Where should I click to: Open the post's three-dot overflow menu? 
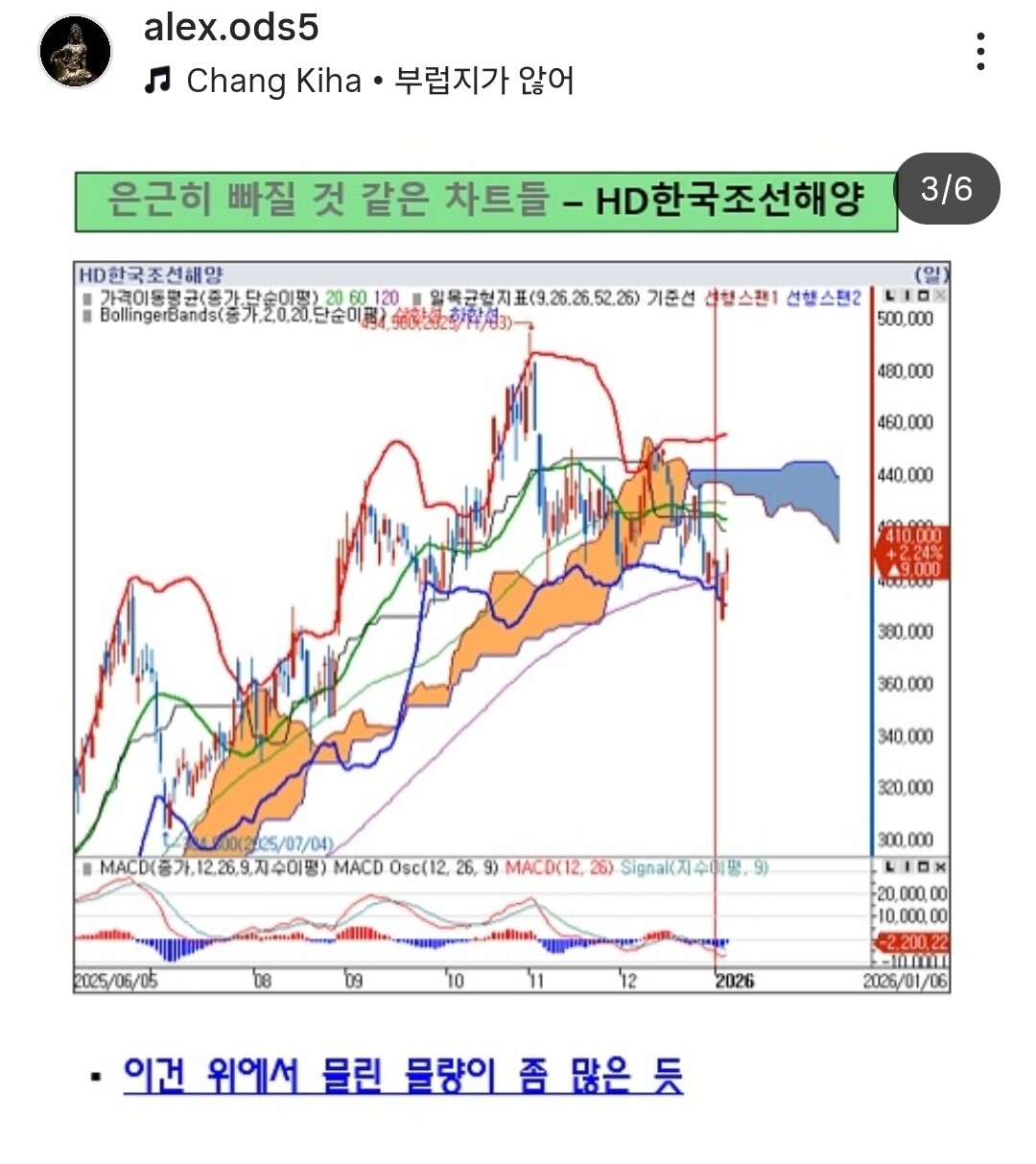pos(979,52)
